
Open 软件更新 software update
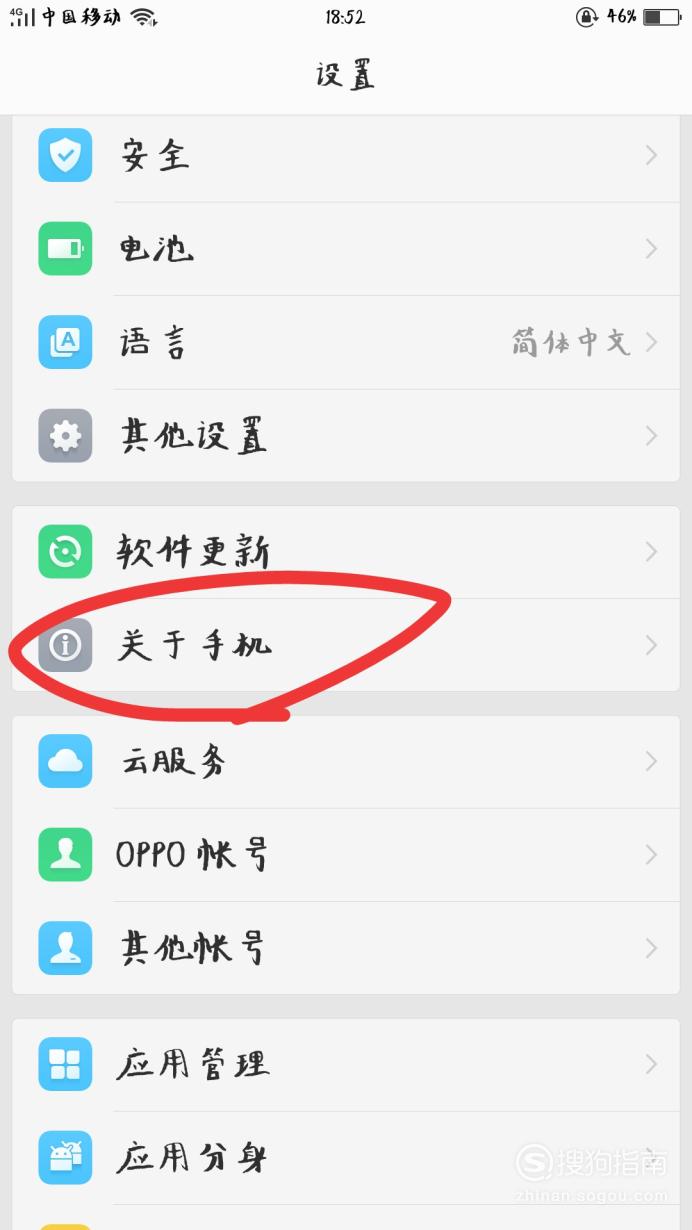tap(346, 552)
